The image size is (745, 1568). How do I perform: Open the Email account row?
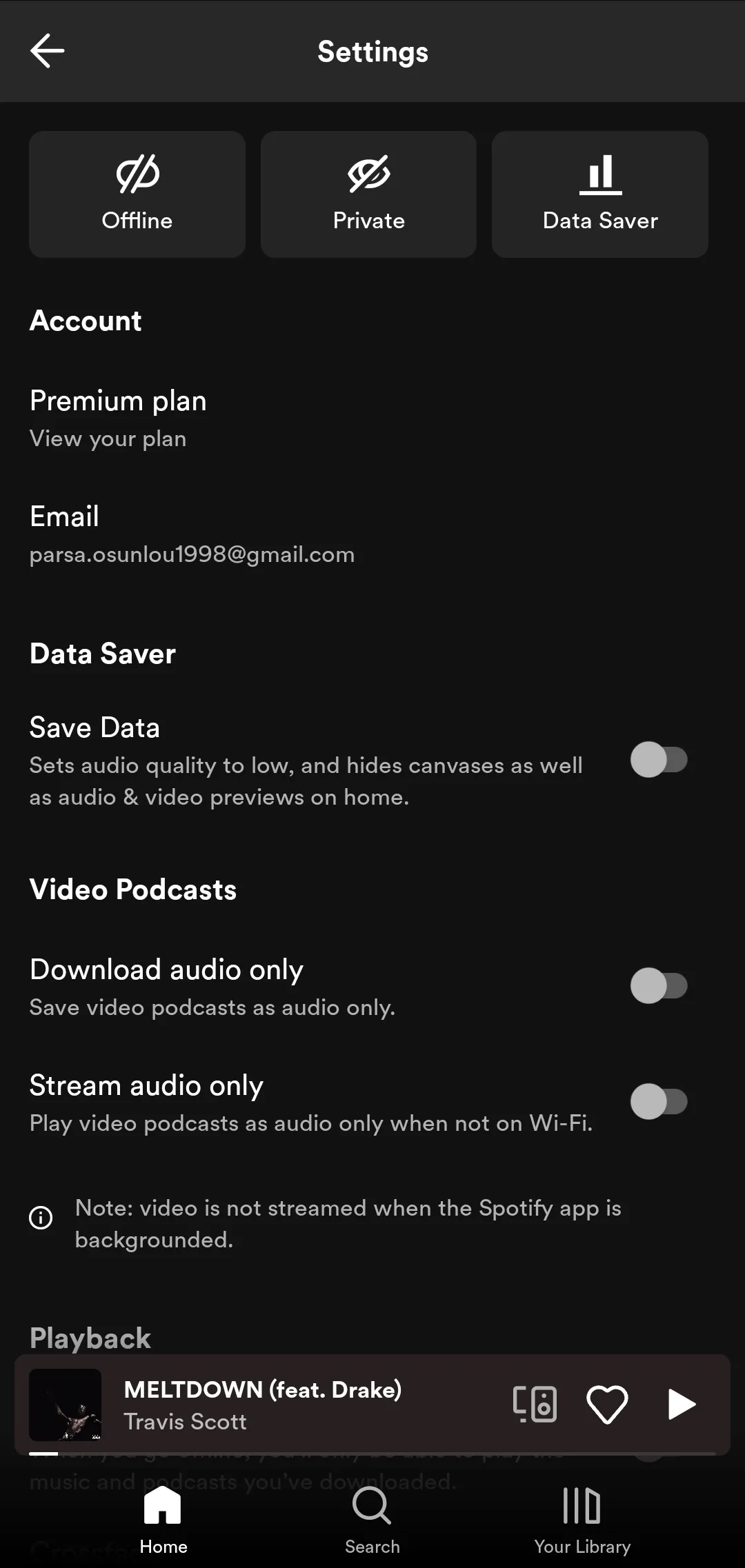click(192, 534)
